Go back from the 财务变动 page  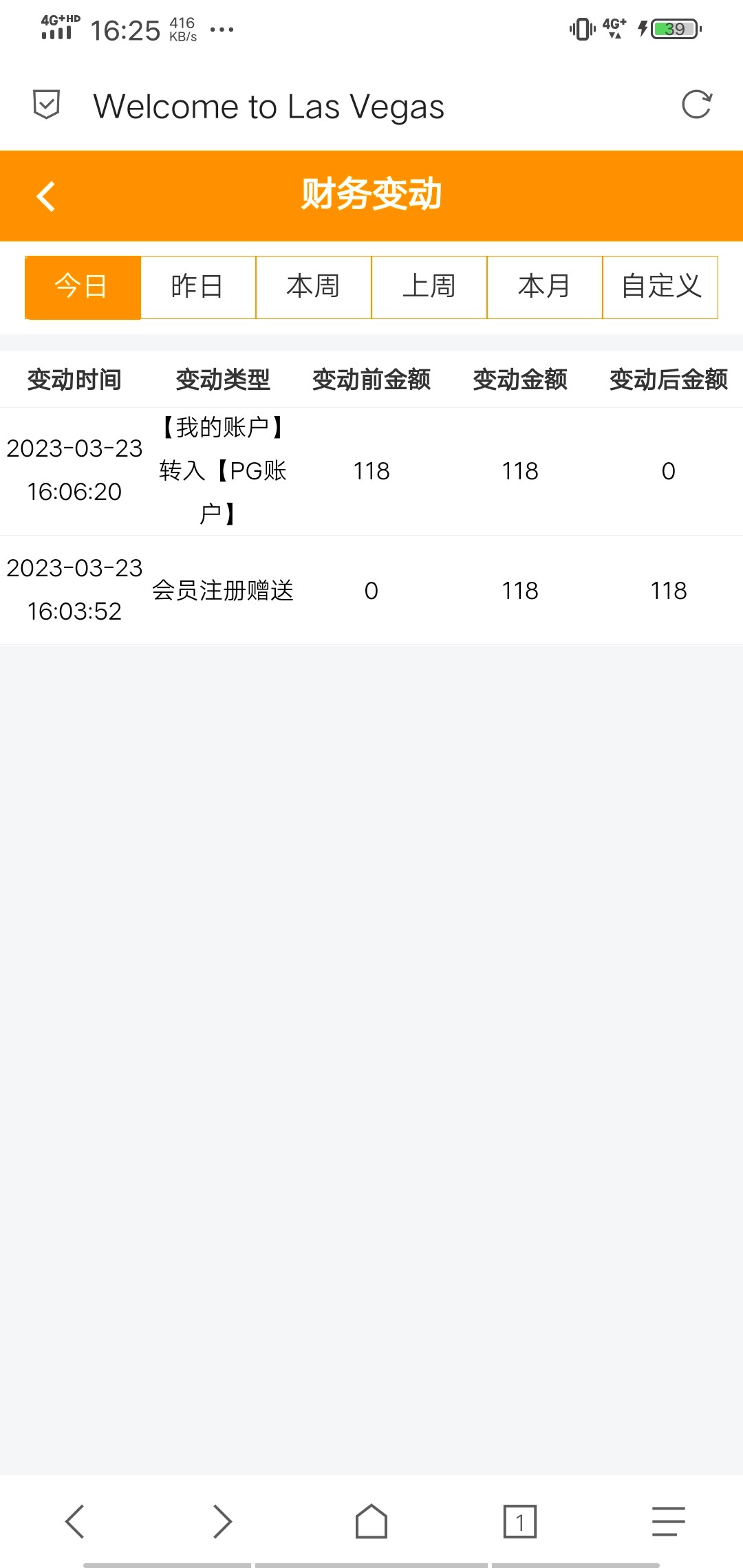pyautogui.click(x=45, y=197)
